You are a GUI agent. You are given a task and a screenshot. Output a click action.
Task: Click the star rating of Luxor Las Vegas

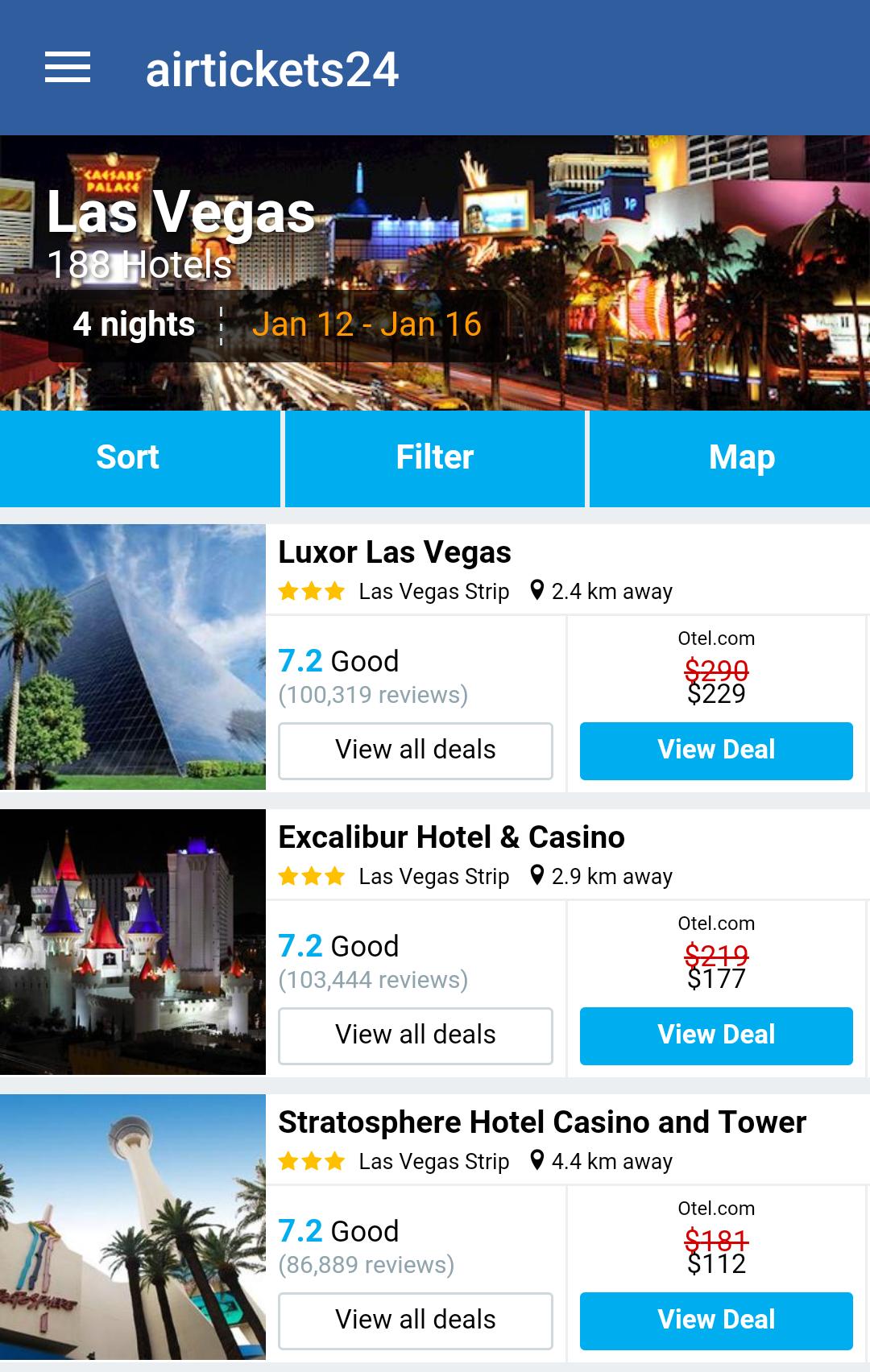click(313, 590)
